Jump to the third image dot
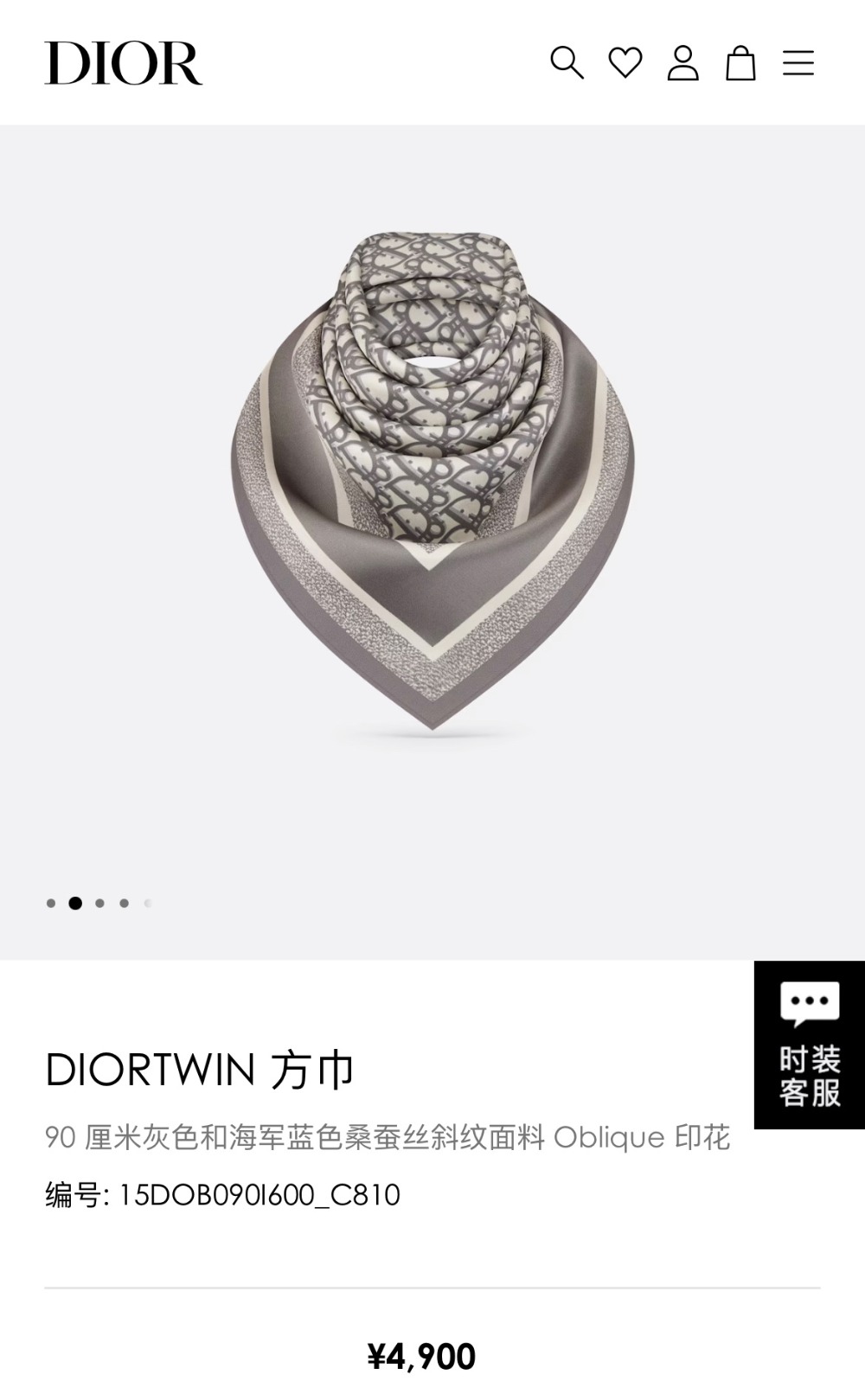The height and width of the screenshot is (1400, 865). [100, 903]
